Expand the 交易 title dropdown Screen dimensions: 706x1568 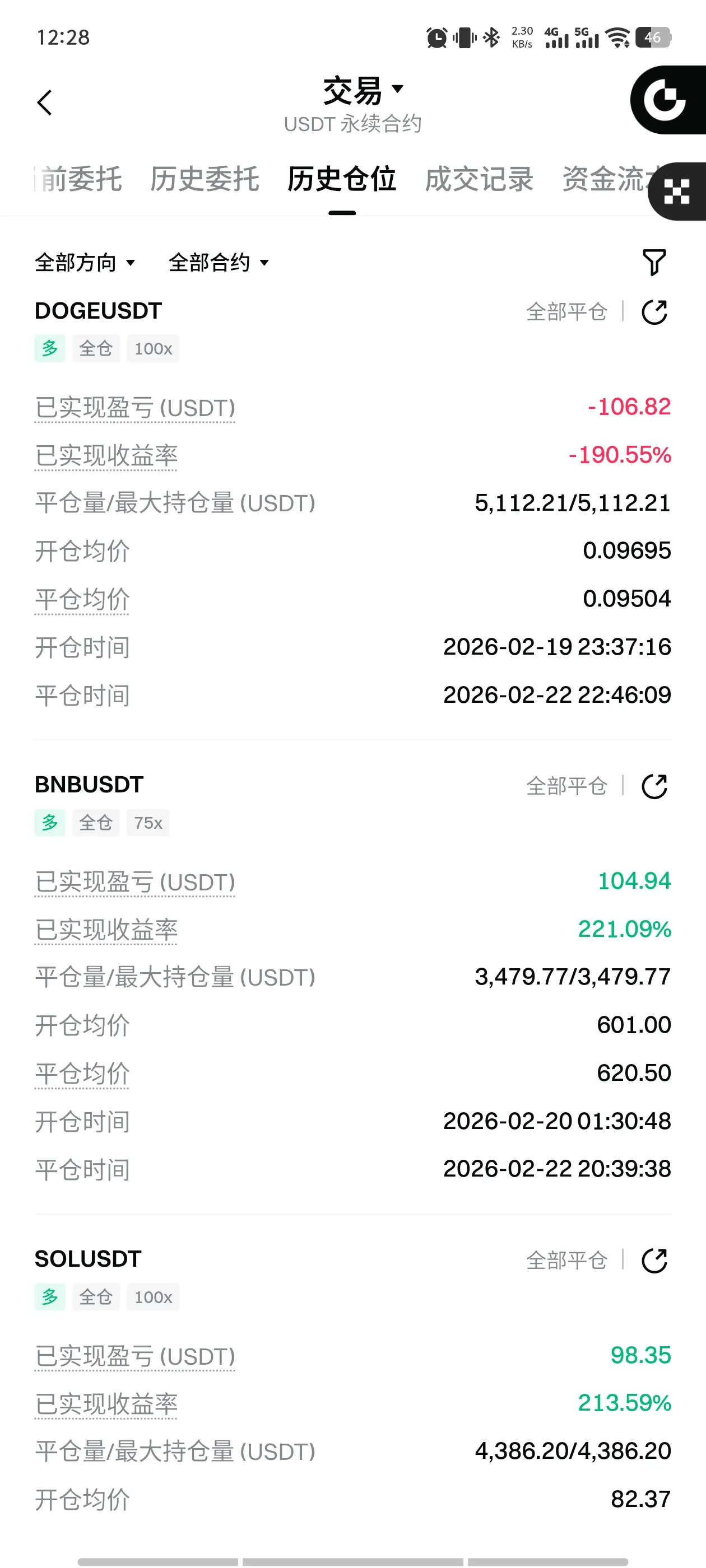[x=363, y=90]
